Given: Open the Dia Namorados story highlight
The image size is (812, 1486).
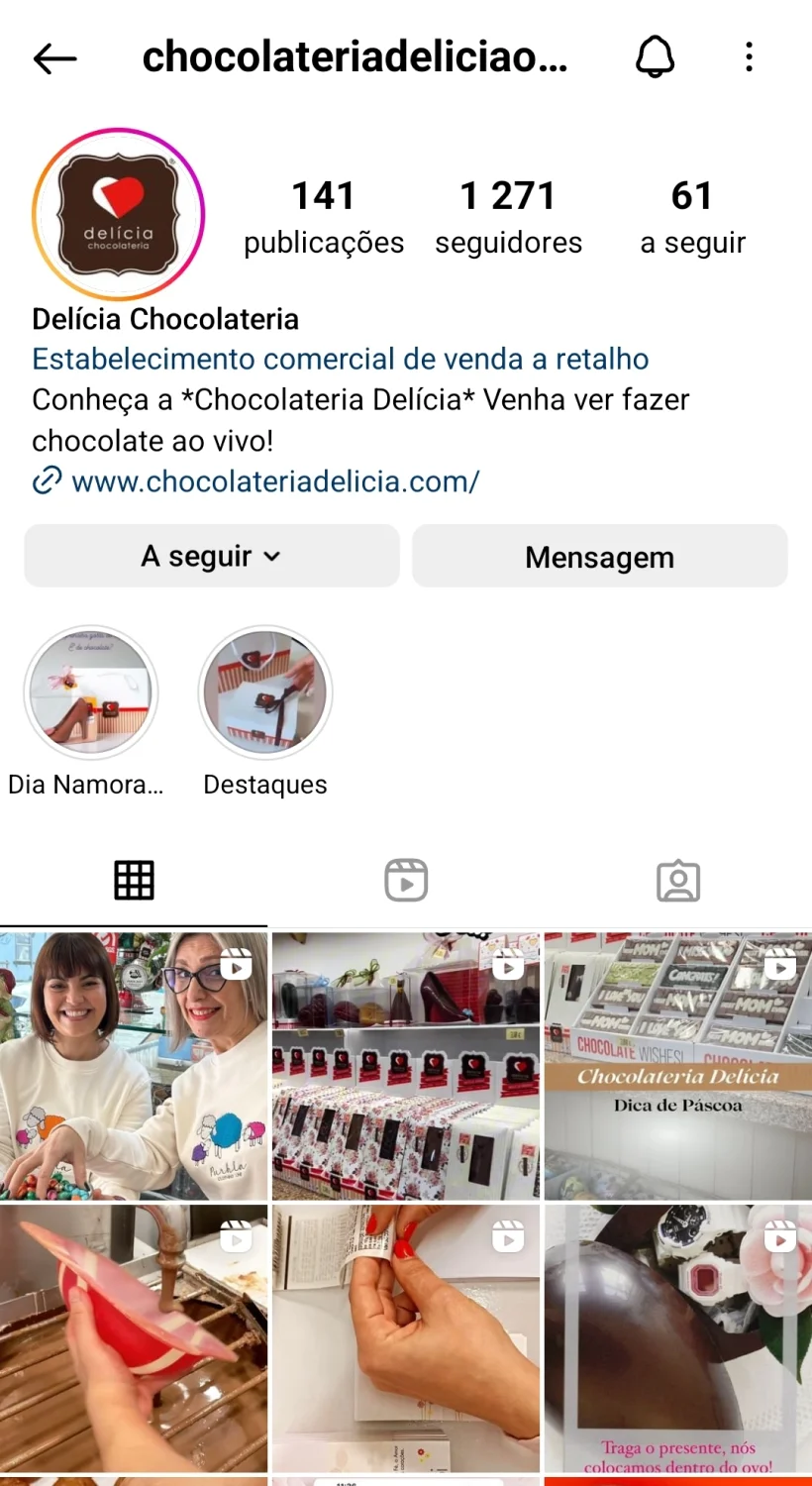Looking at the screenshot, I should point(91,693).
